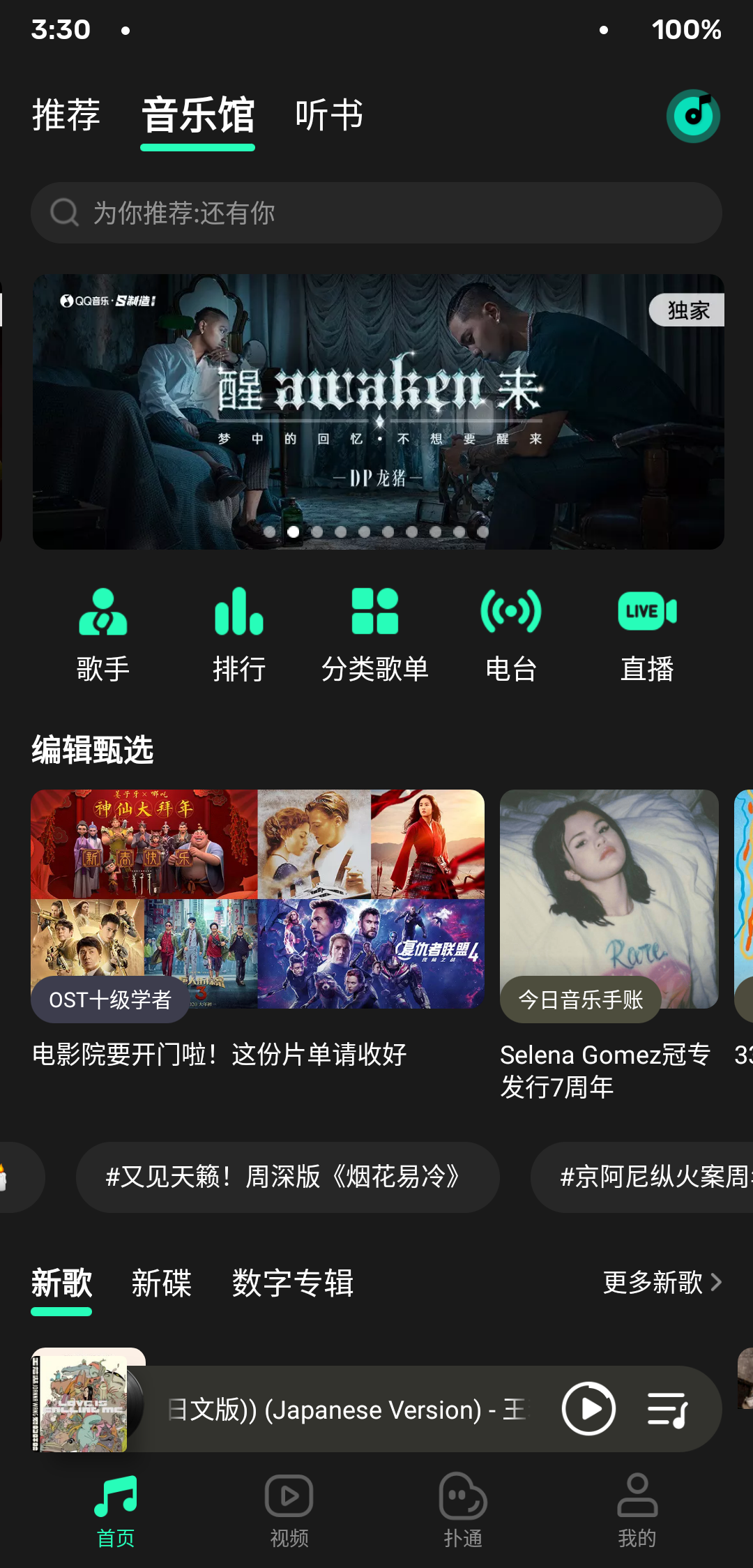Open the 听书 tab
The image size is (753, 1568).
point(329,115)
